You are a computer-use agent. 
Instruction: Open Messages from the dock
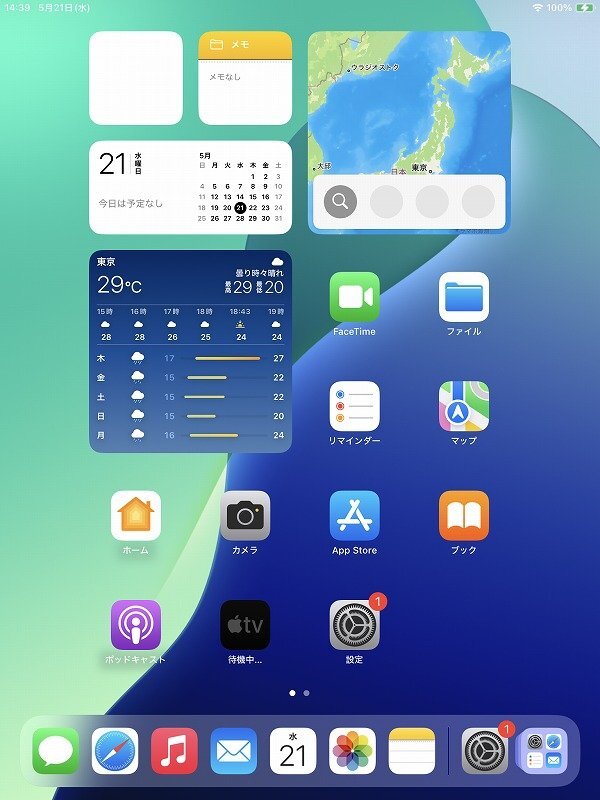pos(55,751)
